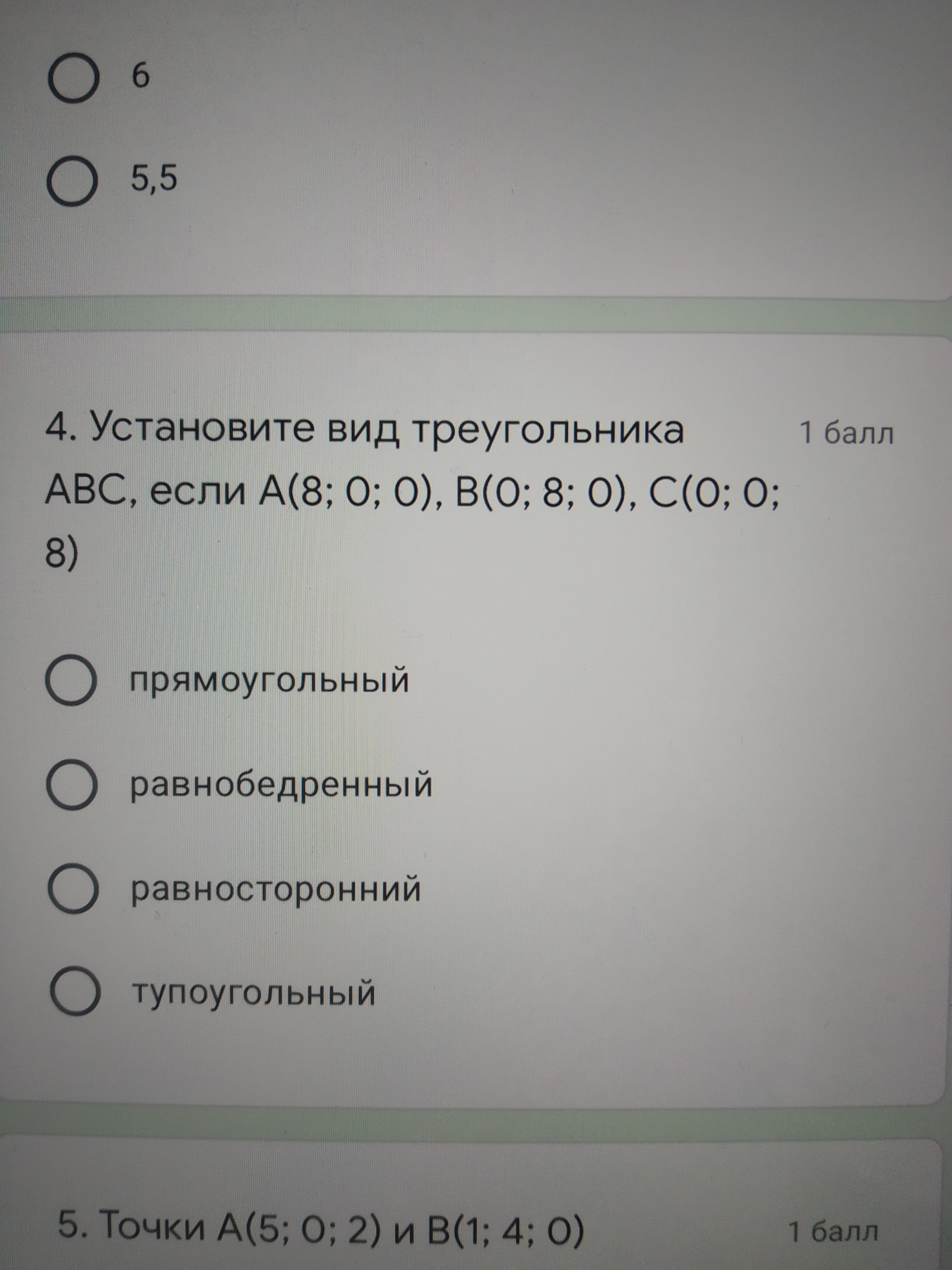
Task: Select the answer option 5,5
Action: [x=72, y=180]
